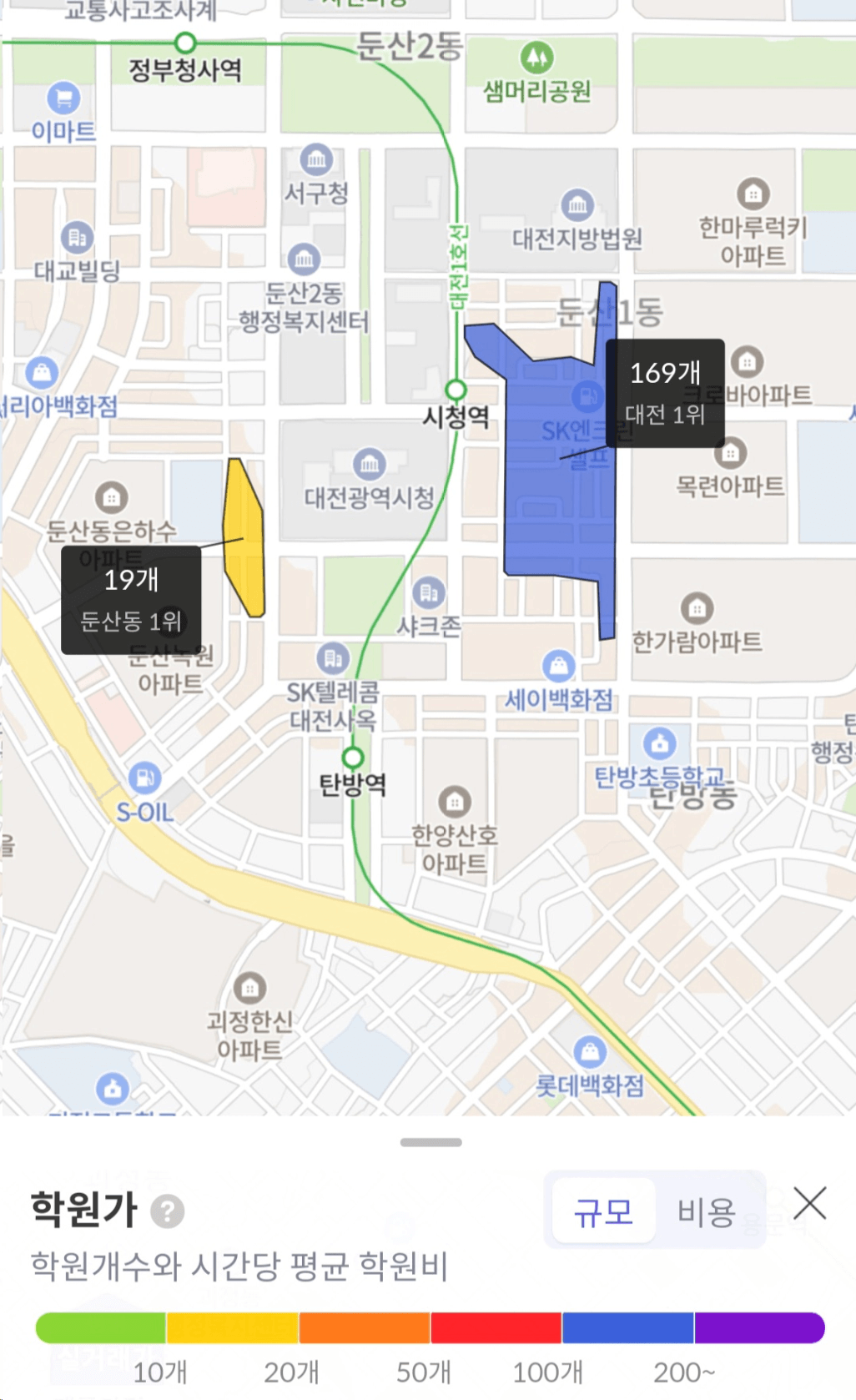Tap the 시청역 station marker
This screenshot has height=1400, width=856.
[456, 390]
